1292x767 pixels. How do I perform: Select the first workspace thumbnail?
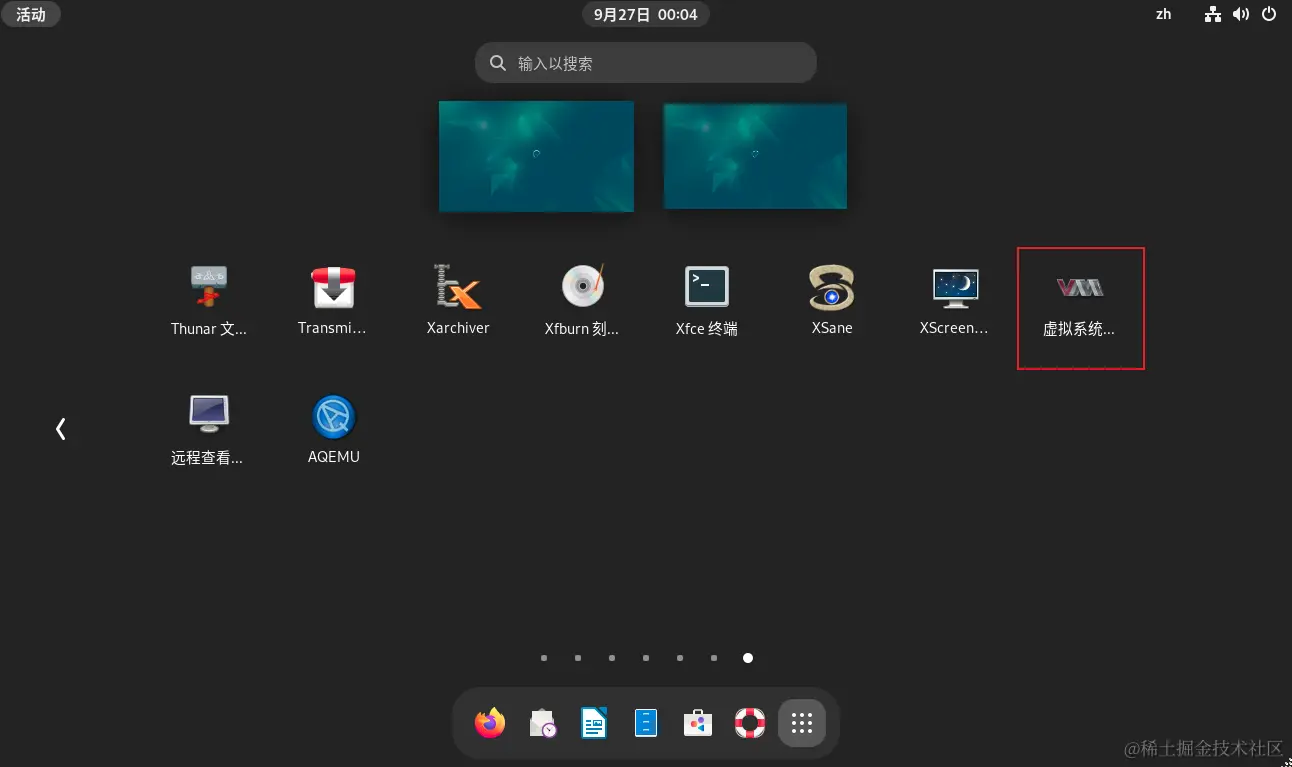[536, 156]
